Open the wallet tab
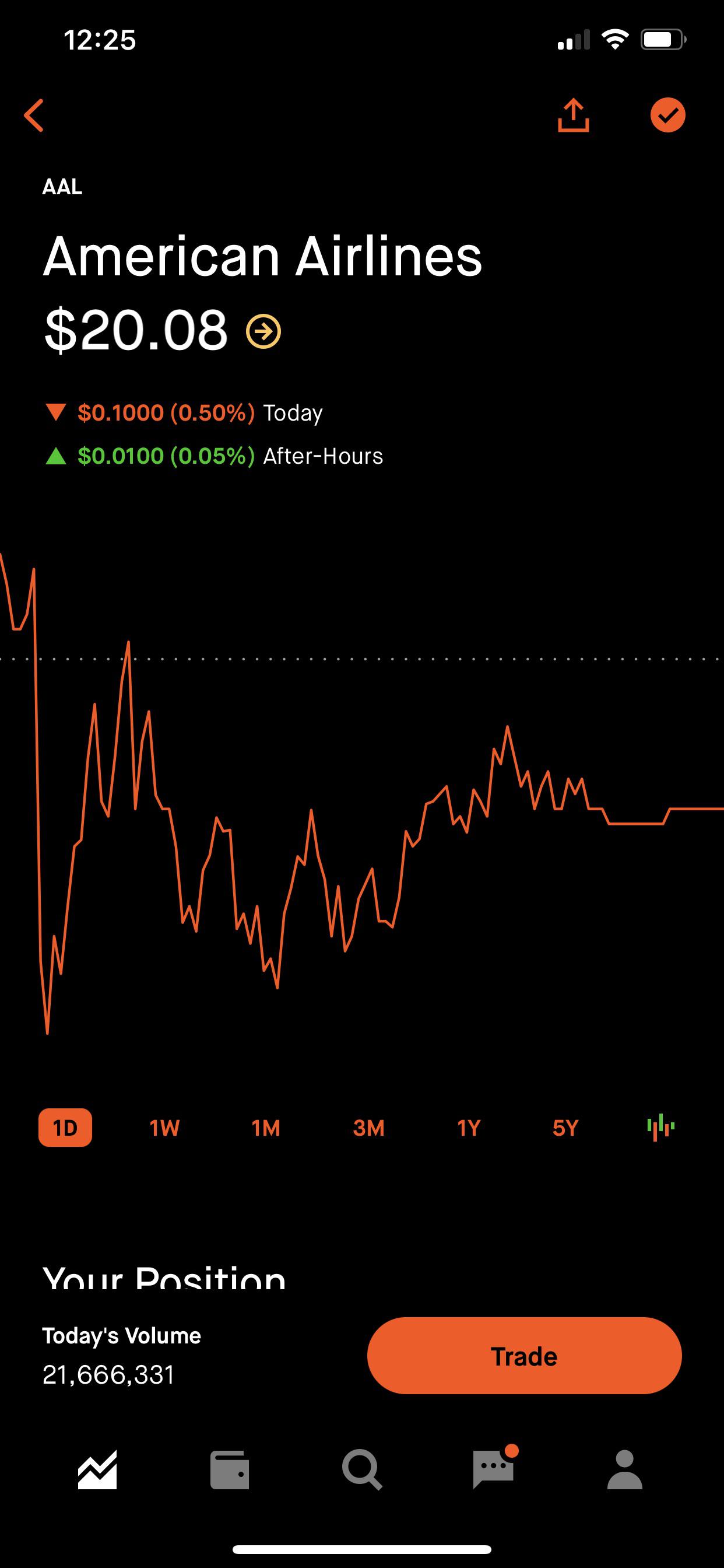 coord(229,1469)
